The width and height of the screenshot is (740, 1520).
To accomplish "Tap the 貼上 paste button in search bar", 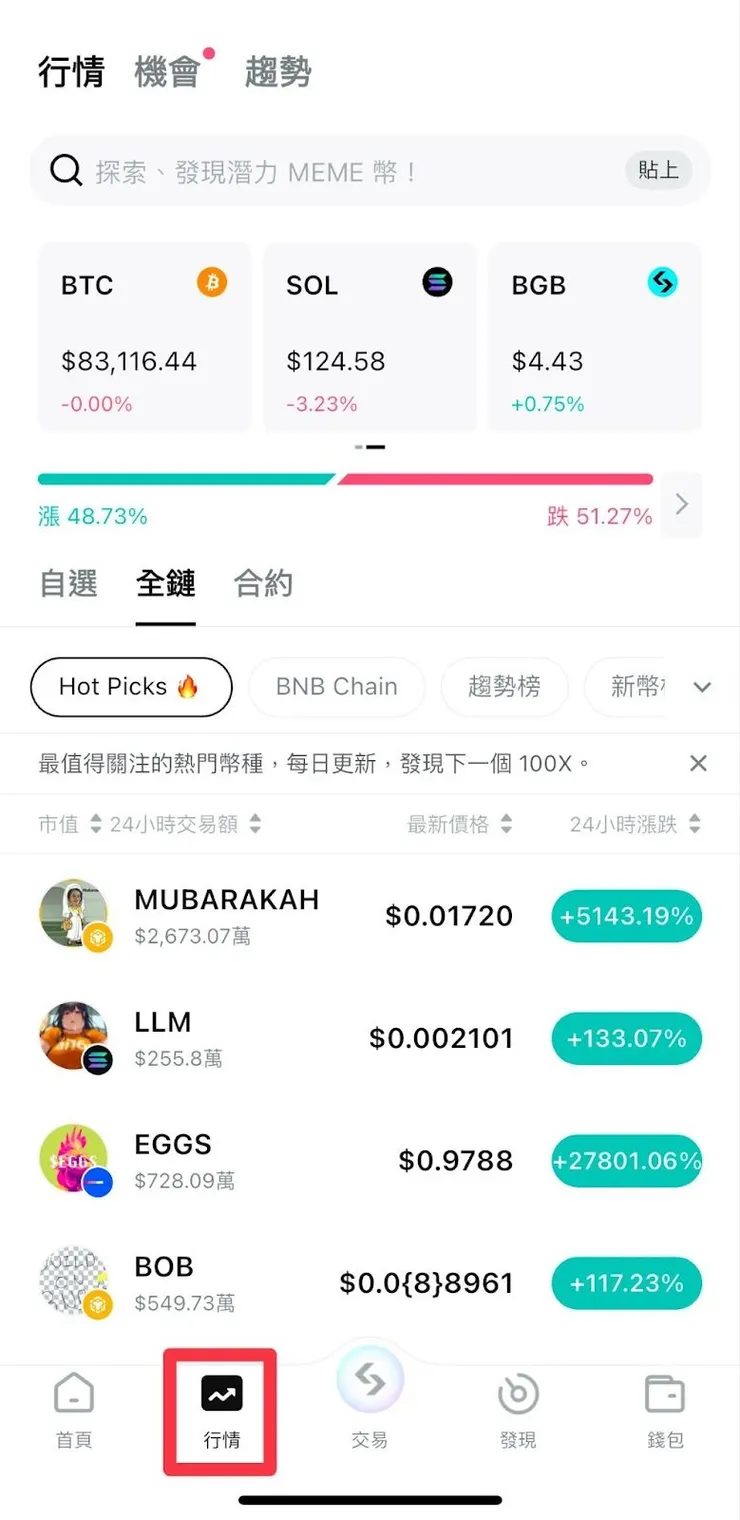I will pyautogui.click(x=658, y=170).
